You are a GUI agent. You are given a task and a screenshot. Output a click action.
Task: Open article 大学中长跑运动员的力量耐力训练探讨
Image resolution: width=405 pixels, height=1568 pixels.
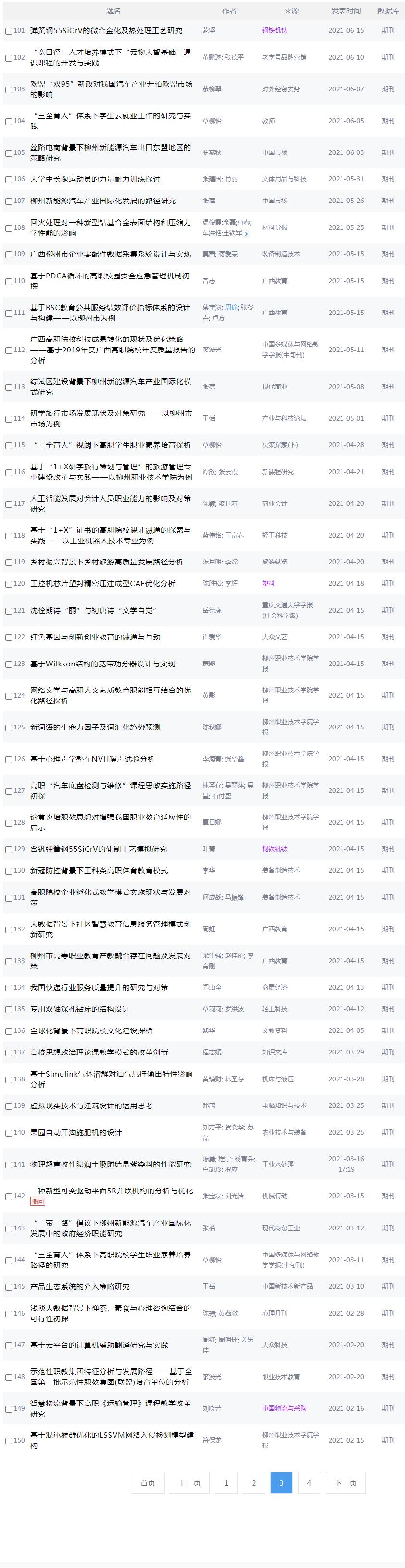coord(96,179)
